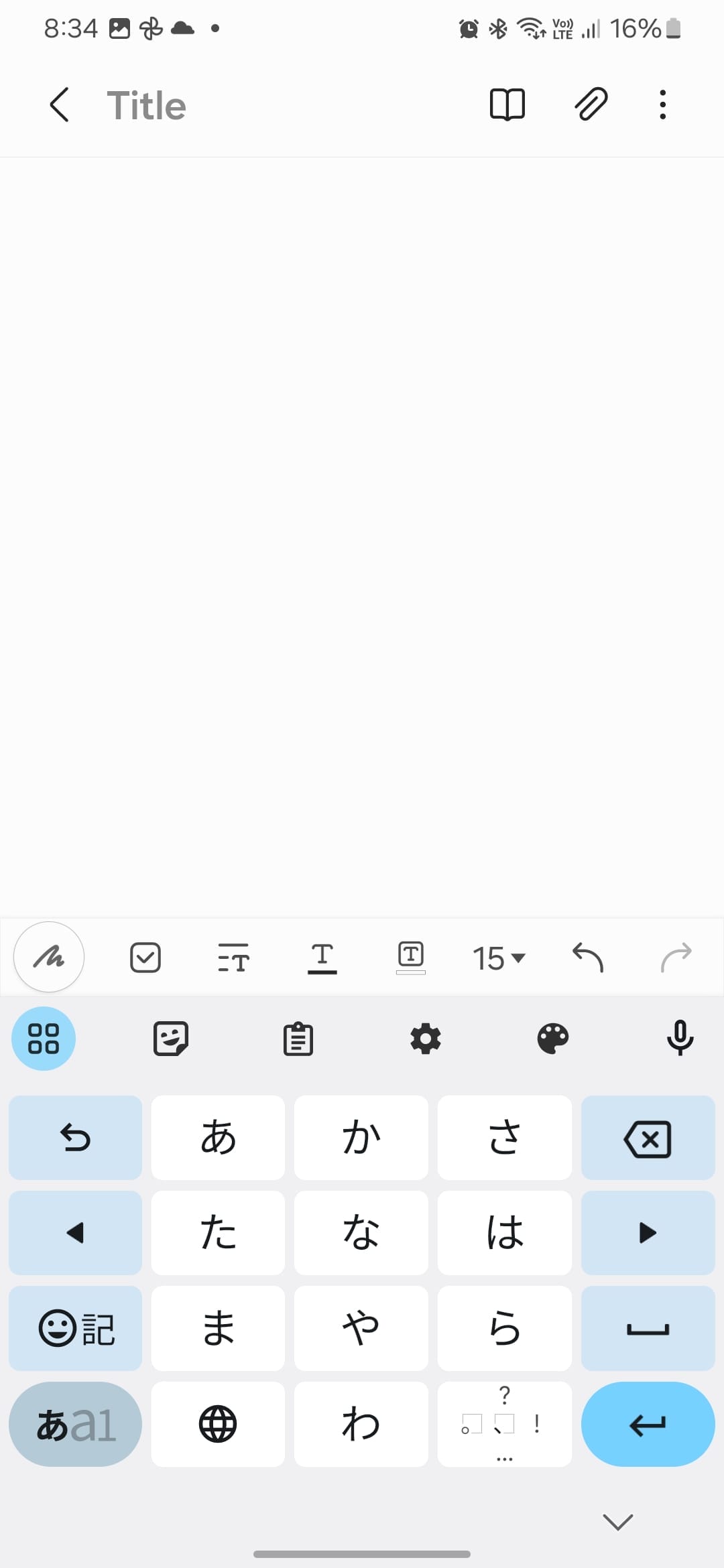The height and width of the screenshot is (1568, 724).
Task: Open keyboard stickers panel
Action: tap(171, 1039)
